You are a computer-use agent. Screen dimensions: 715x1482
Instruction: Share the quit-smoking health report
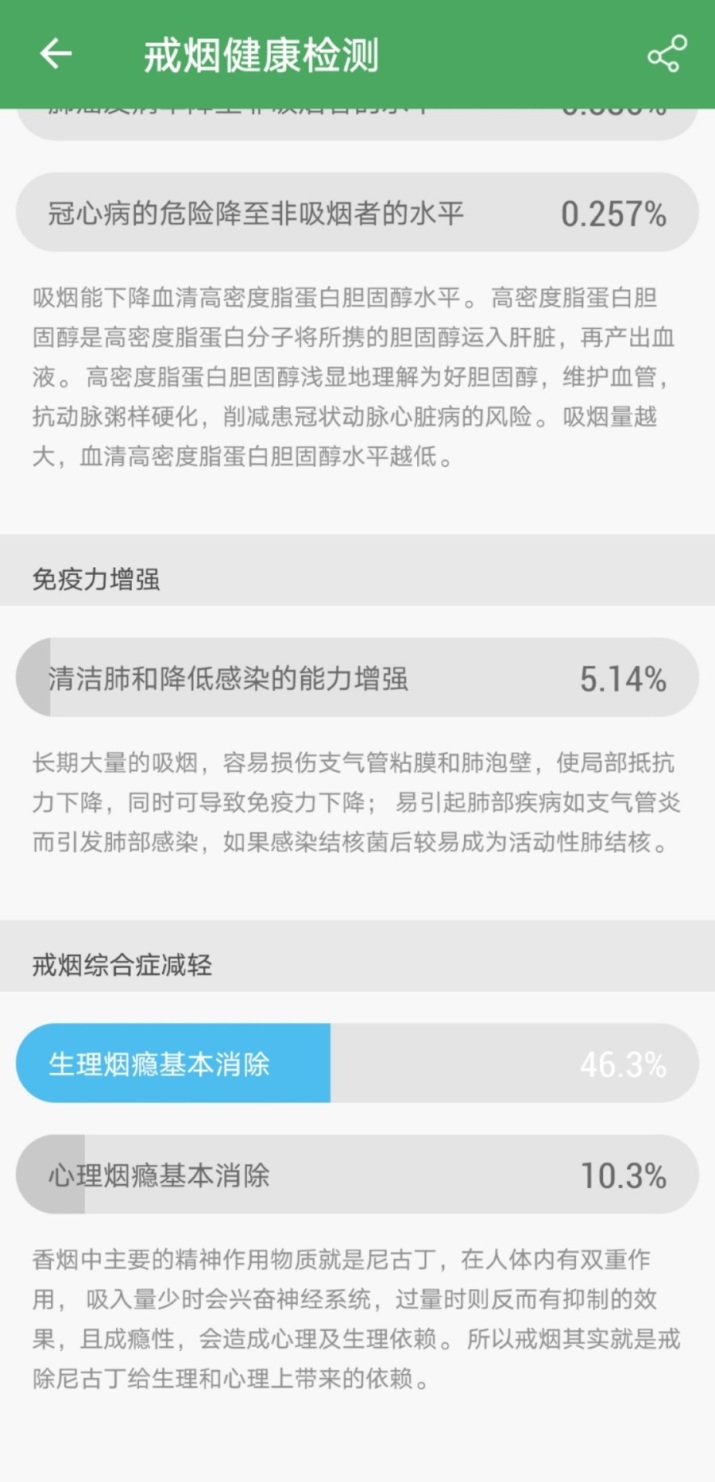pyautogui.click(x=667, y=54)
